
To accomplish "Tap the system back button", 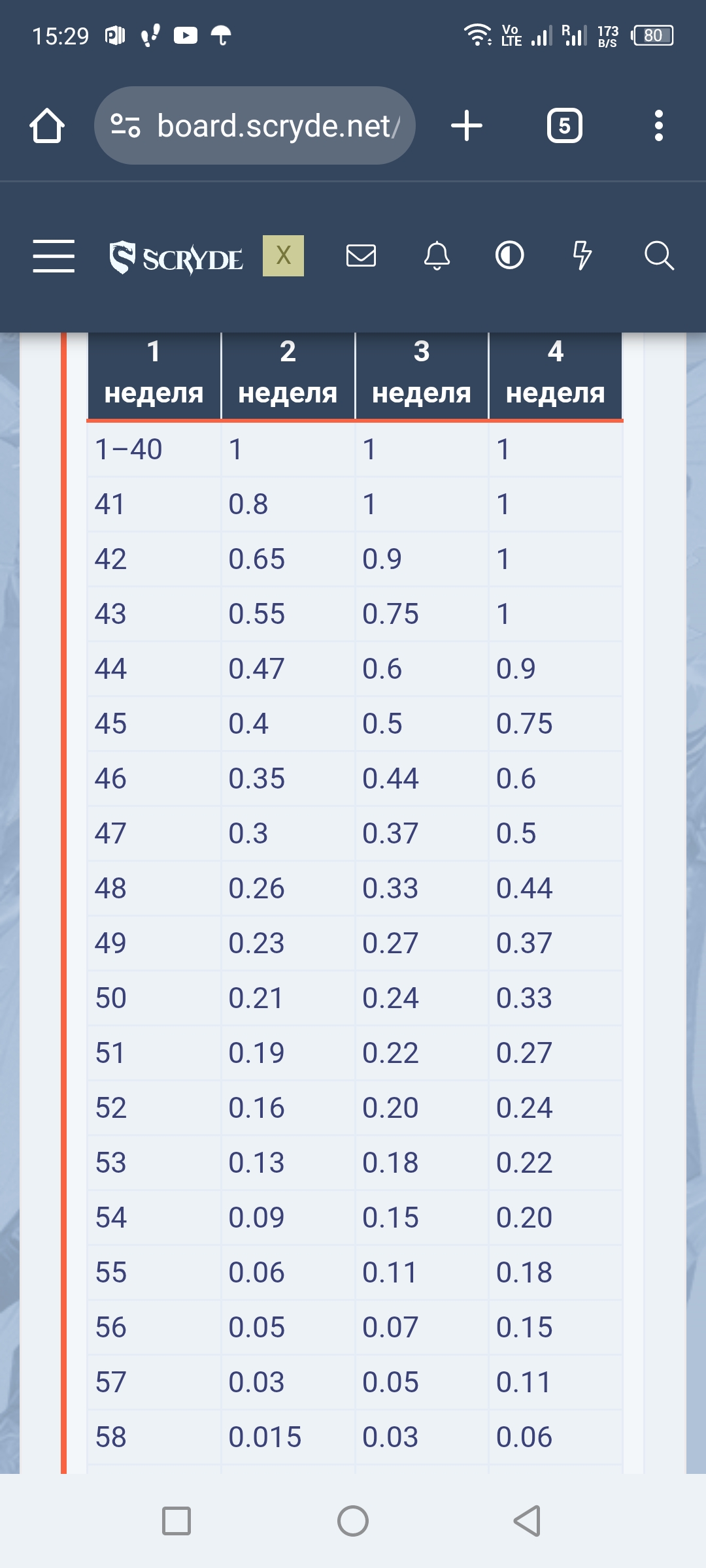I will point(527,1521).
